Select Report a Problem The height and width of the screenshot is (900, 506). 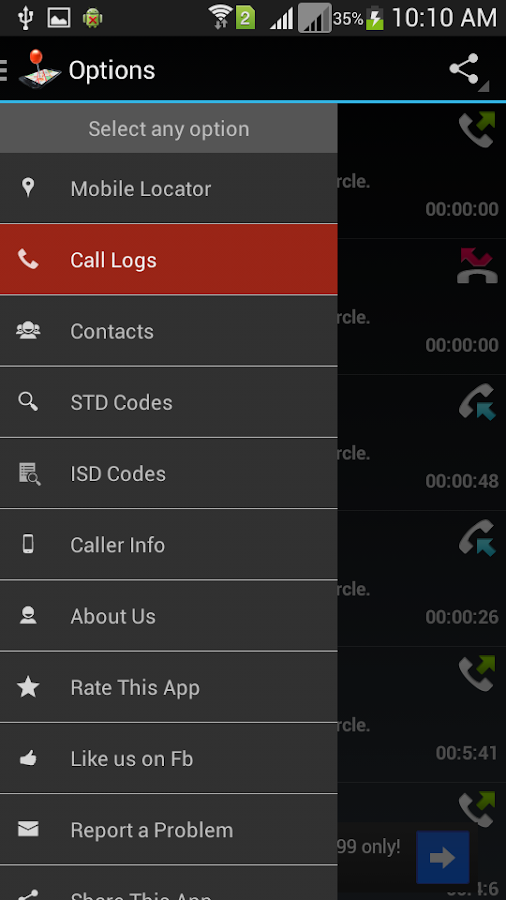169,829
